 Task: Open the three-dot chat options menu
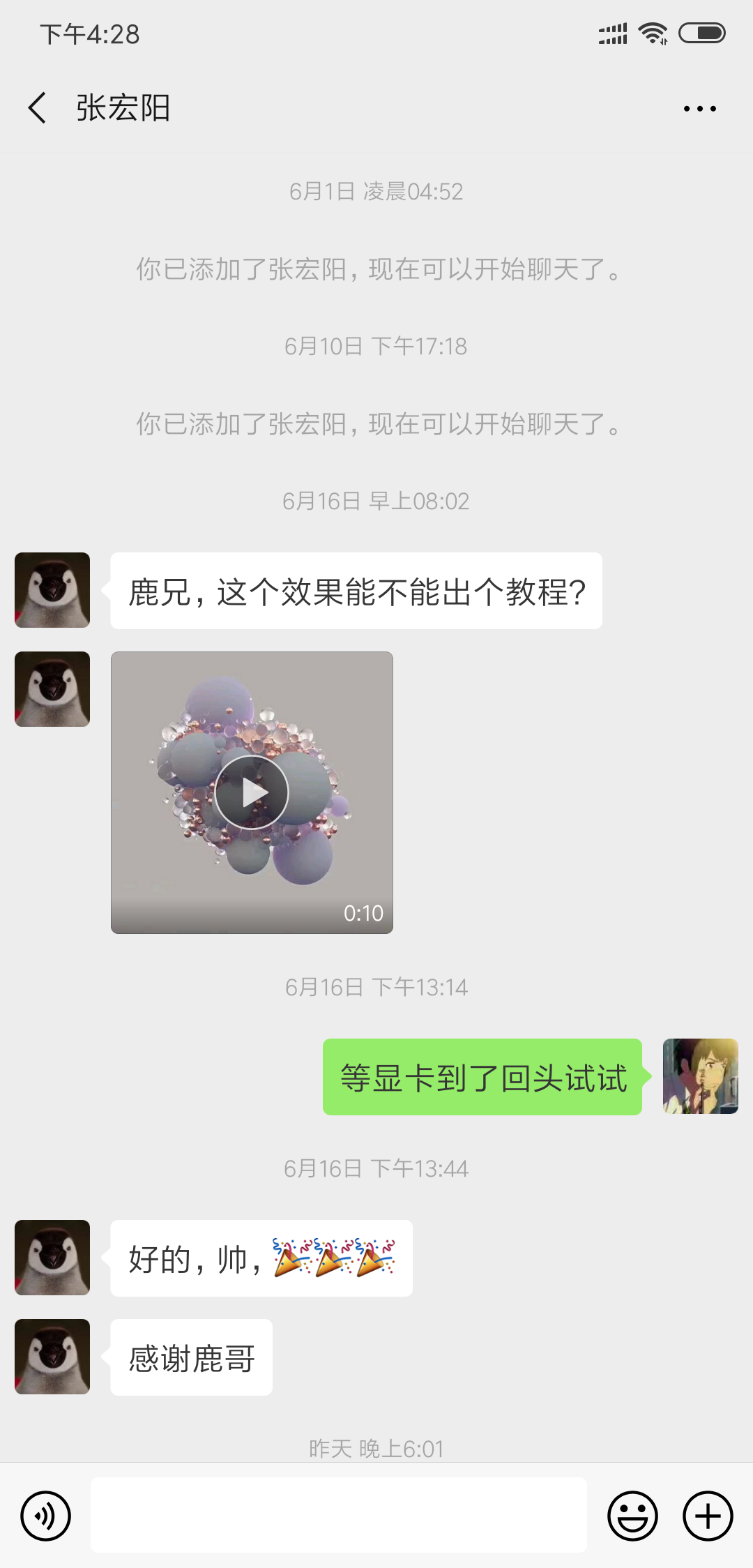[x=700, y=109]
